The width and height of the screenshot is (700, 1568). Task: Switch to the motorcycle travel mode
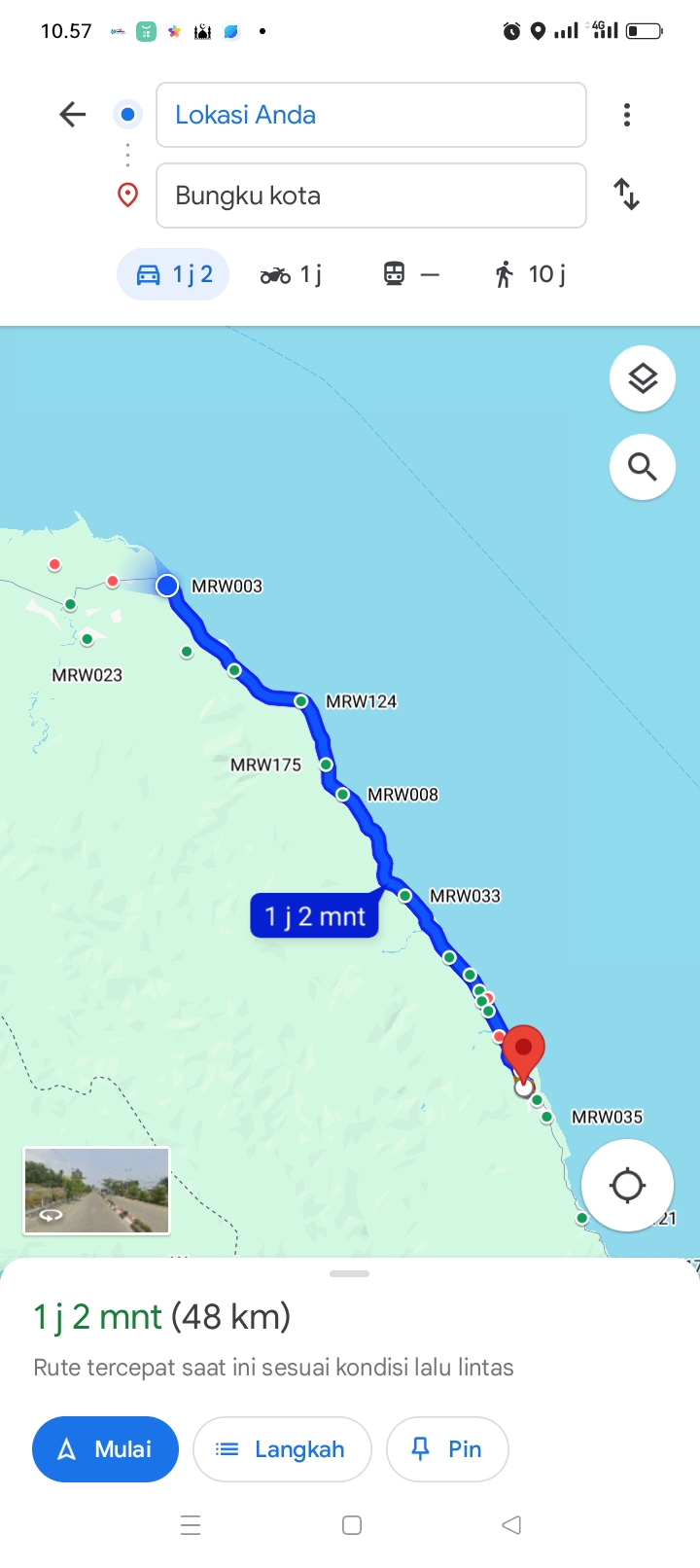291,275
